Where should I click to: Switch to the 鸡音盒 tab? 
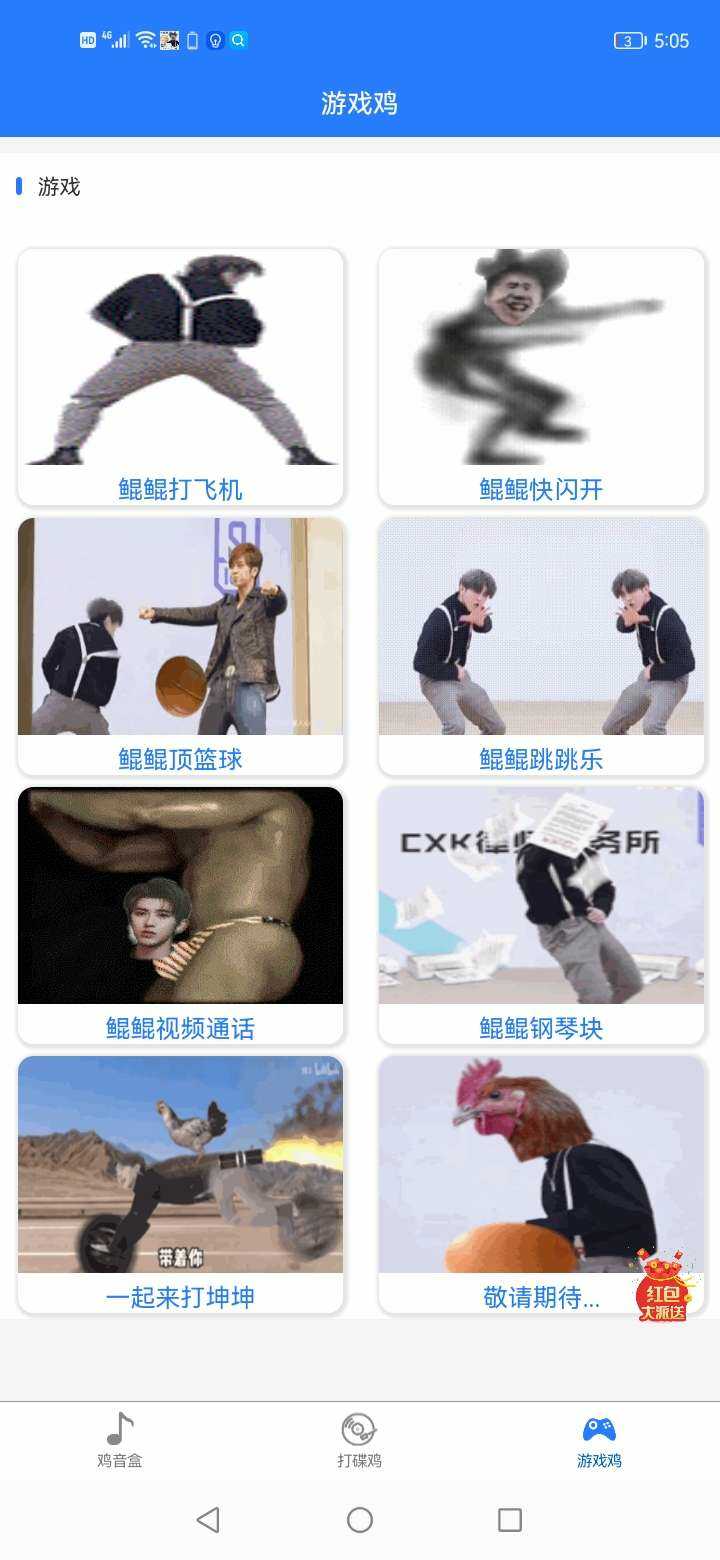coord(120,1440)
